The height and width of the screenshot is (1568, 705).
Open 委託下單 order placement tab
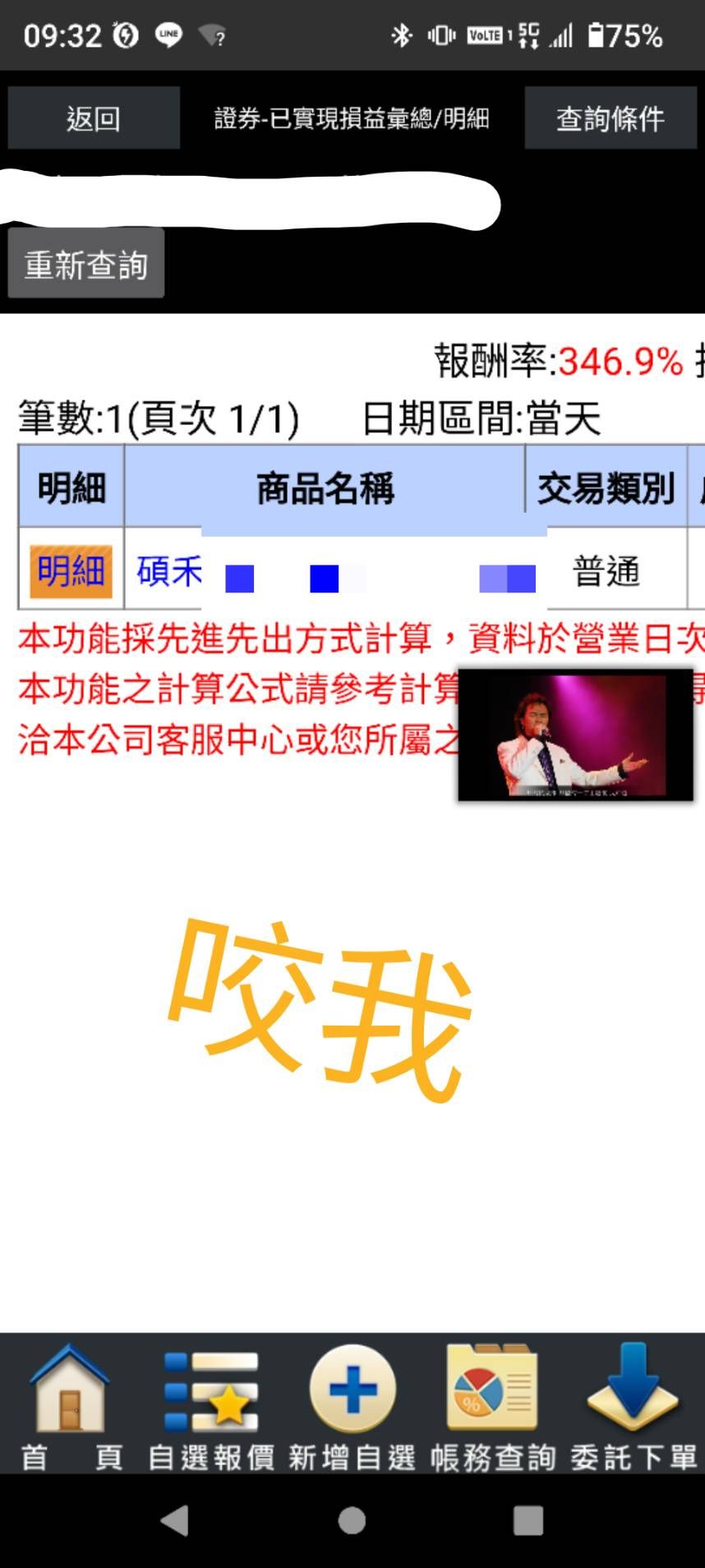[x=633, y=1406]
